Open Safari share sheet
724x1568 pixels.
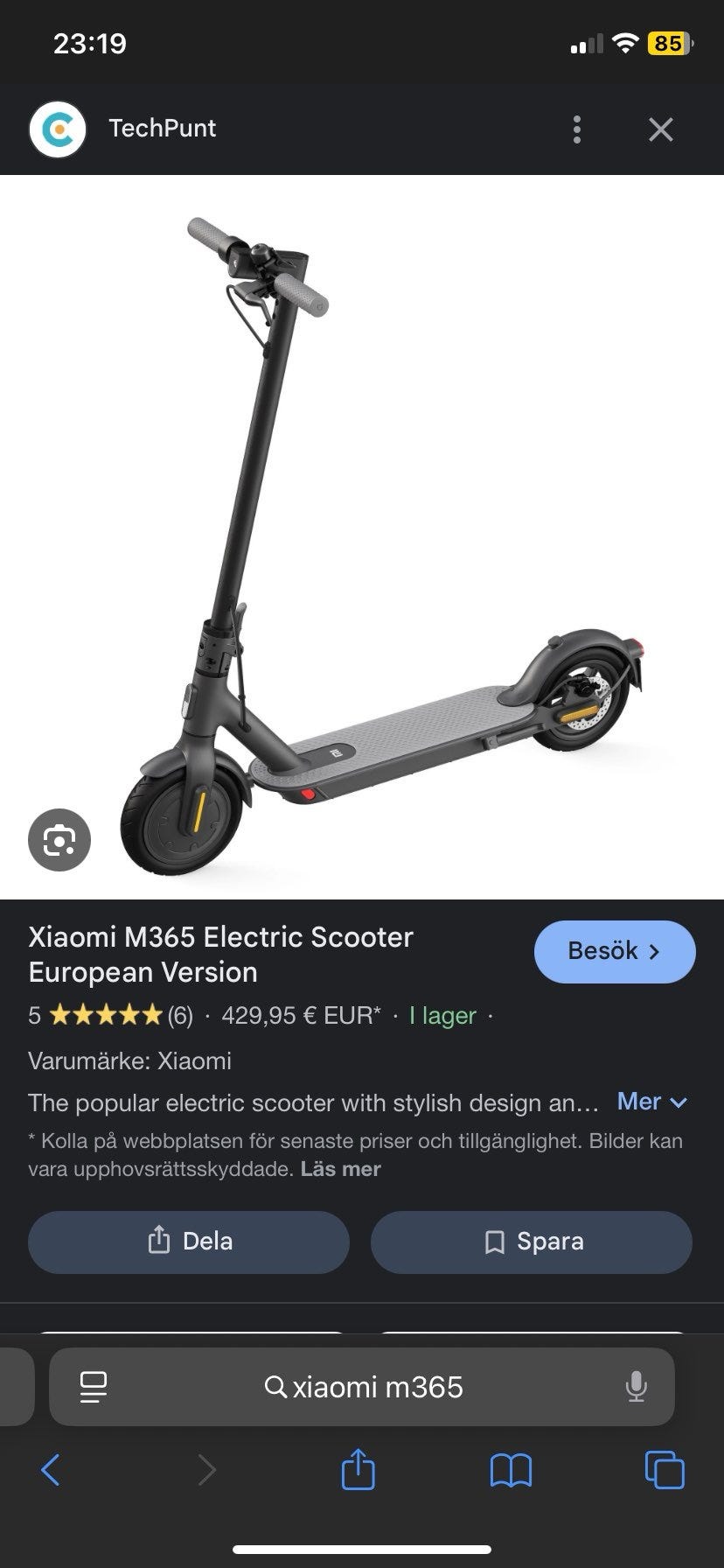(x=358, y=1469)
